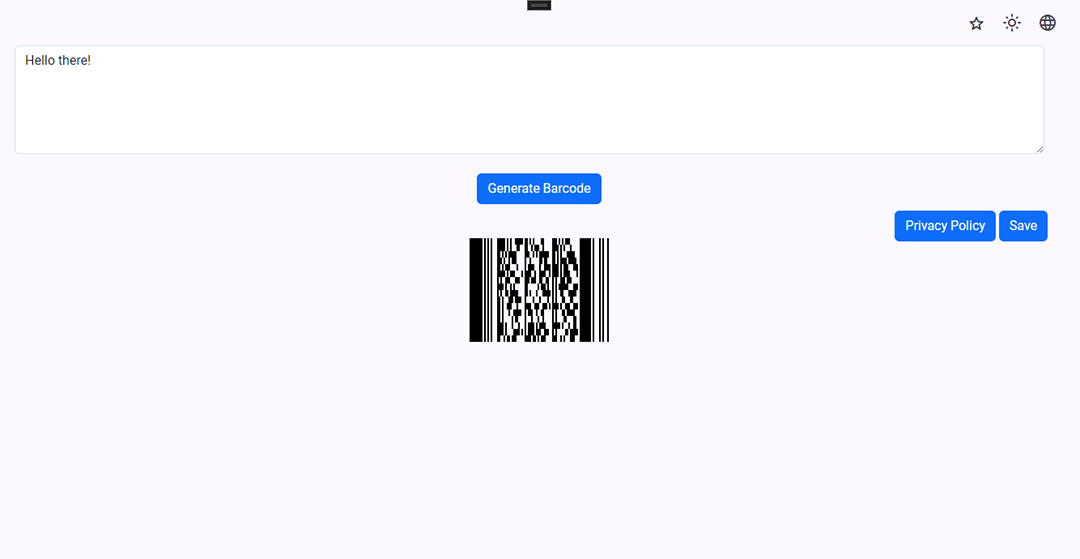This screenshot has height=559, width=1080.
Task: Open the language globe icon
Action: coord(1047,23)
